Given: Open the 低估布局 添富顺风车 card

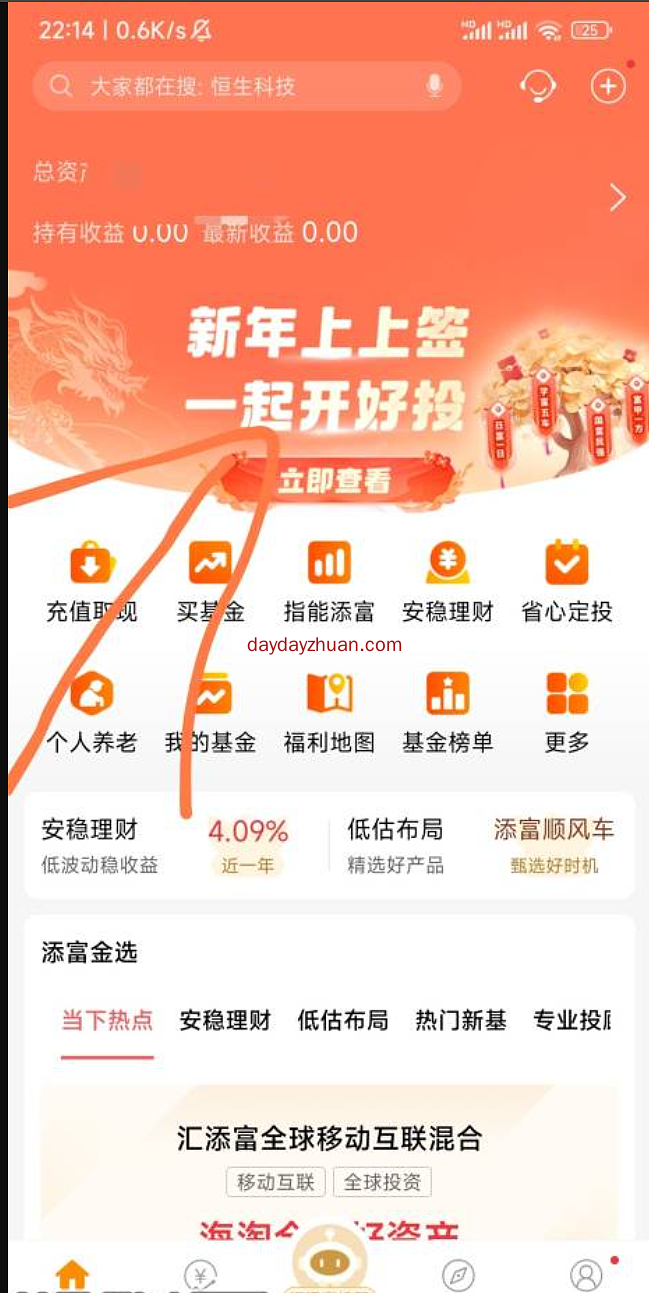Looking at the screenshot, I should point(480,846).
